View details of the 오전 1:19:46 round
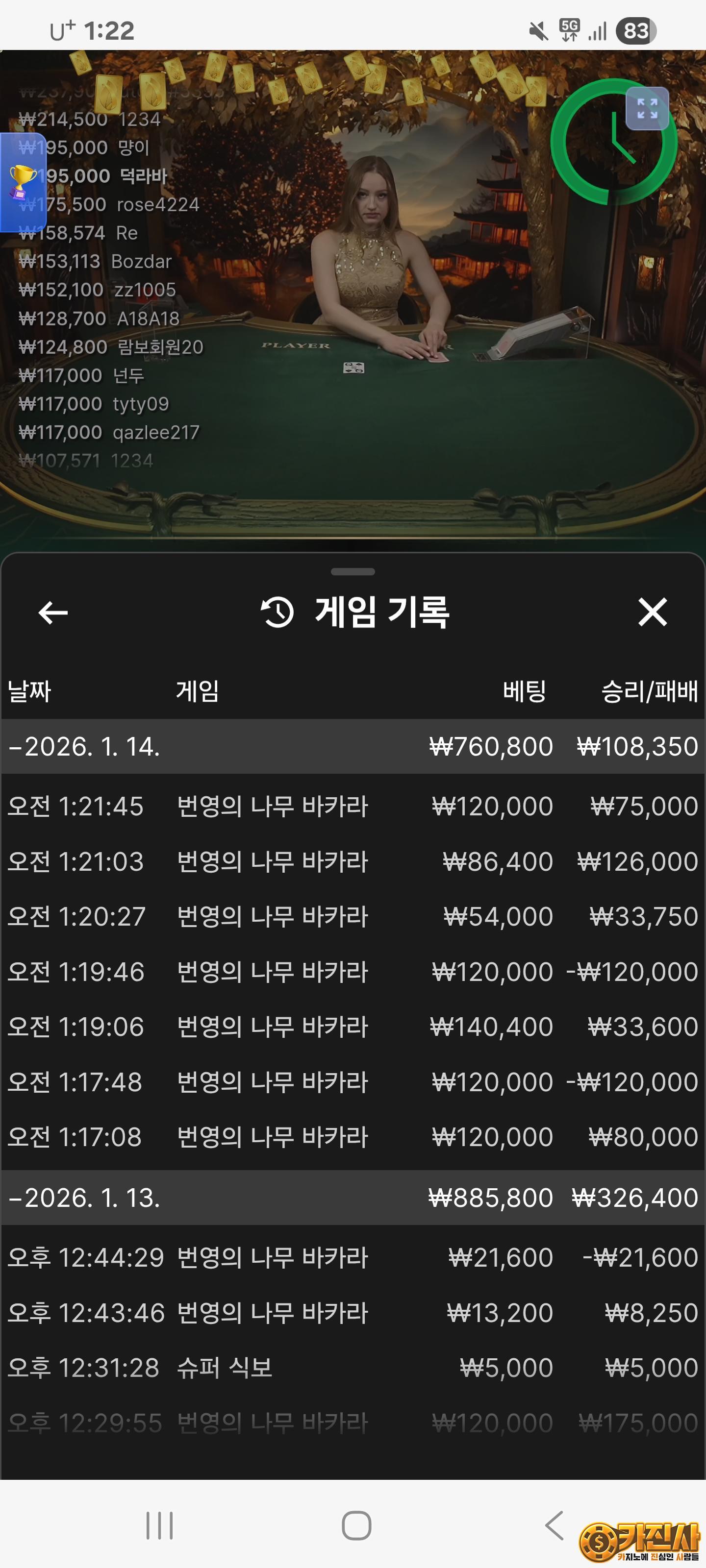 coord(352,972)
